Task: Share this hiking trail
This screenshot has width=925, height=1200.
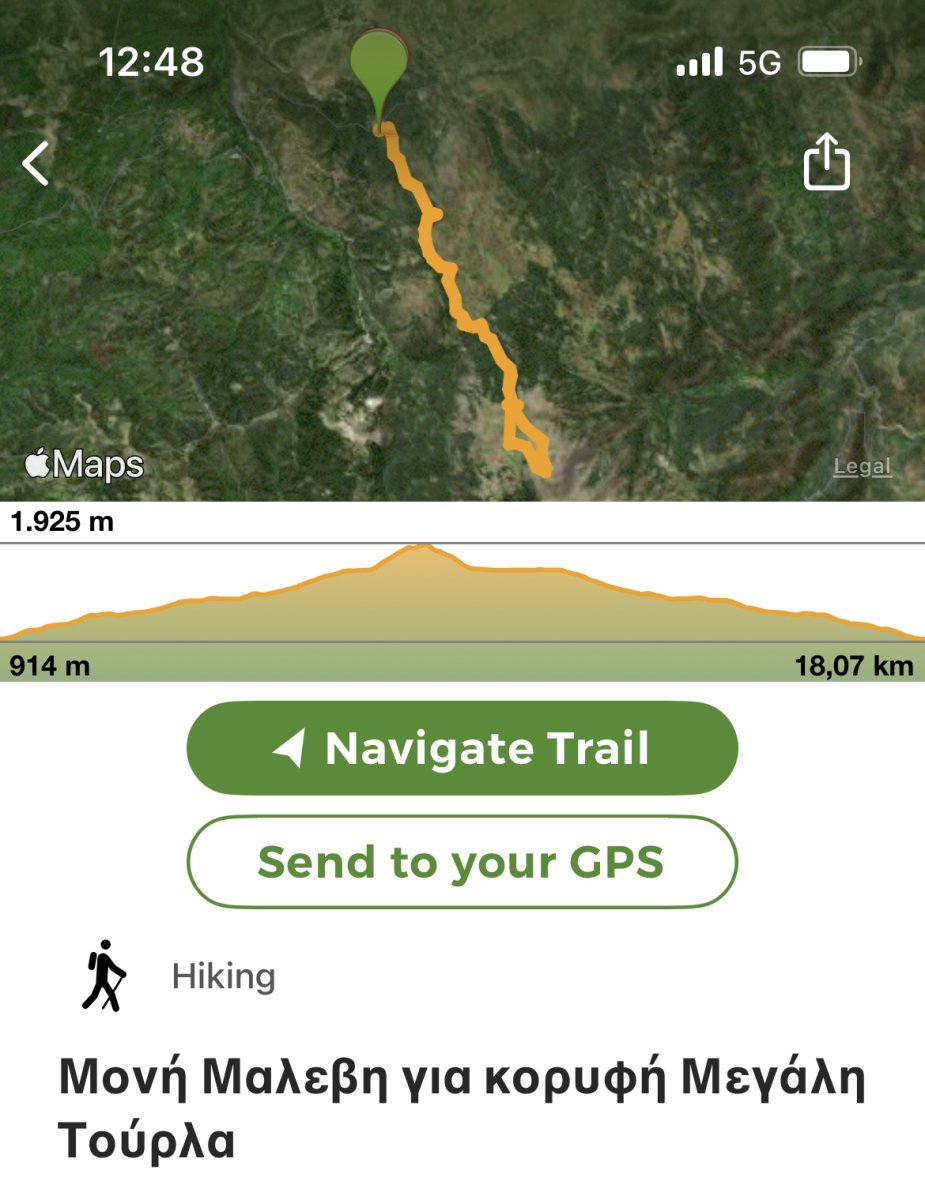Action: point(827,163)
